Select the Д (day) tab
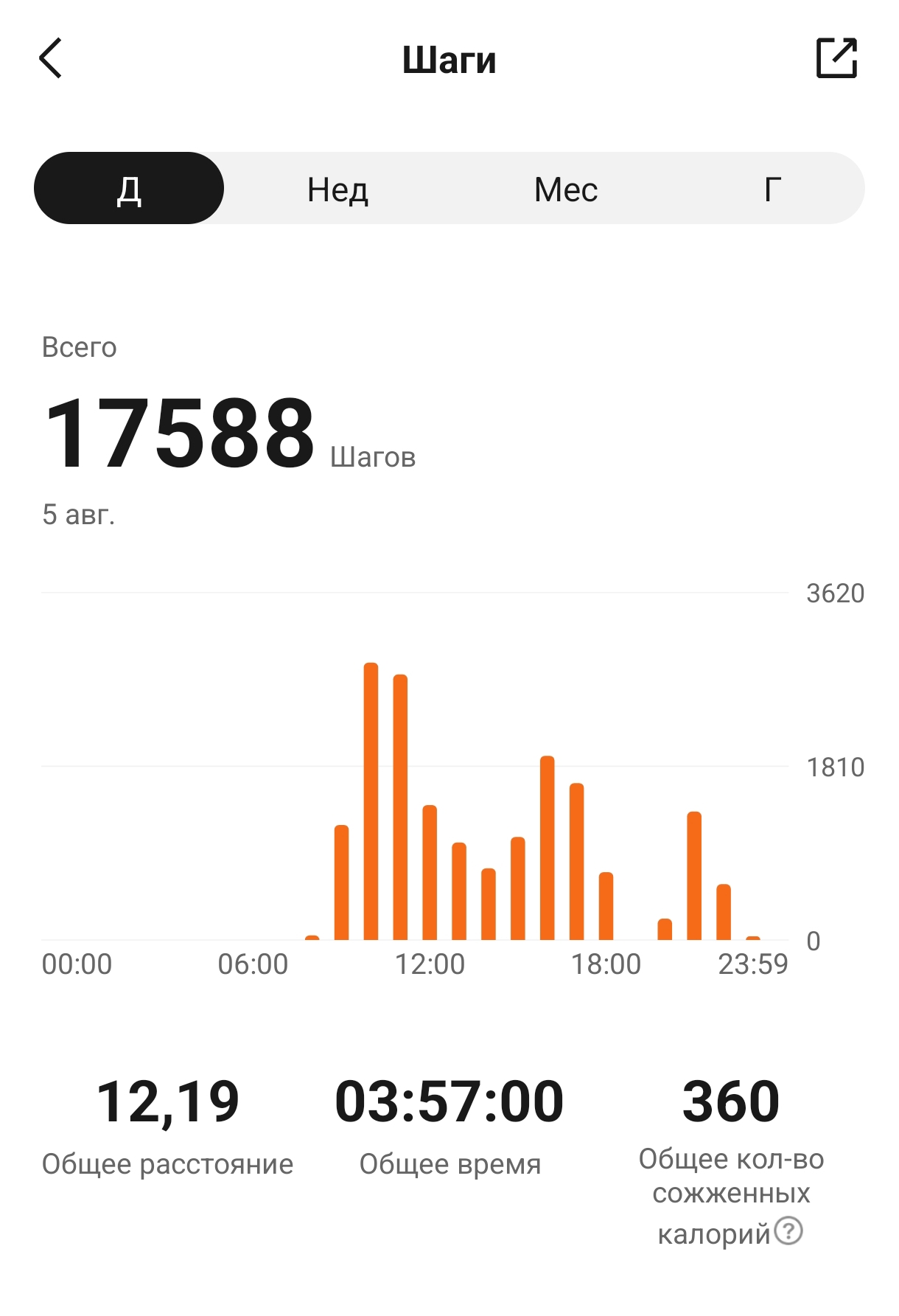The height and width of the screenshot is (1316, 899). pos(129,189)
